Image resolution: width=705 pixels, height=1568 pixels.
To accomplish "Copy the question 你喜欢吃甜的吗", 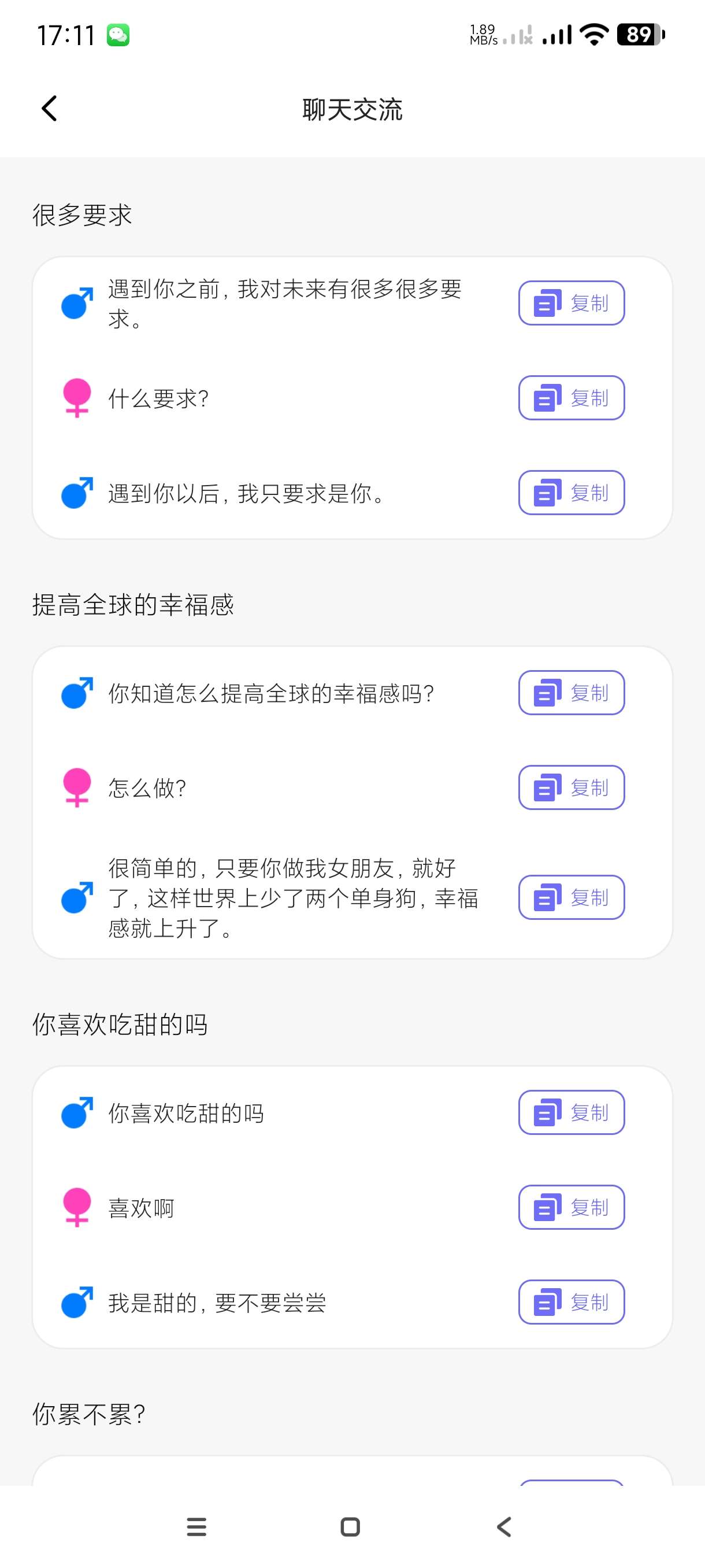I will point(571,1113).
